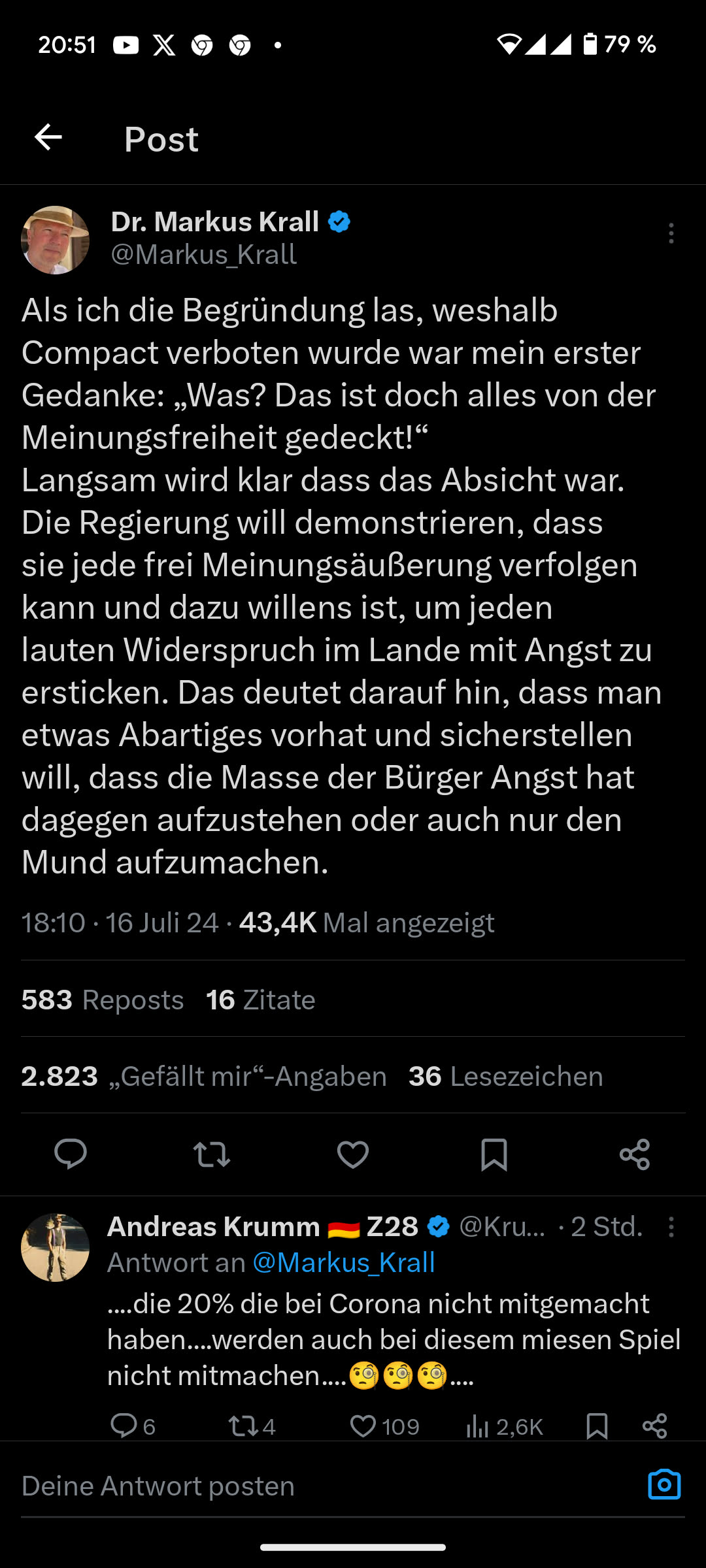
Task: Like Markus Krall's post
Action: [353, 1154]
